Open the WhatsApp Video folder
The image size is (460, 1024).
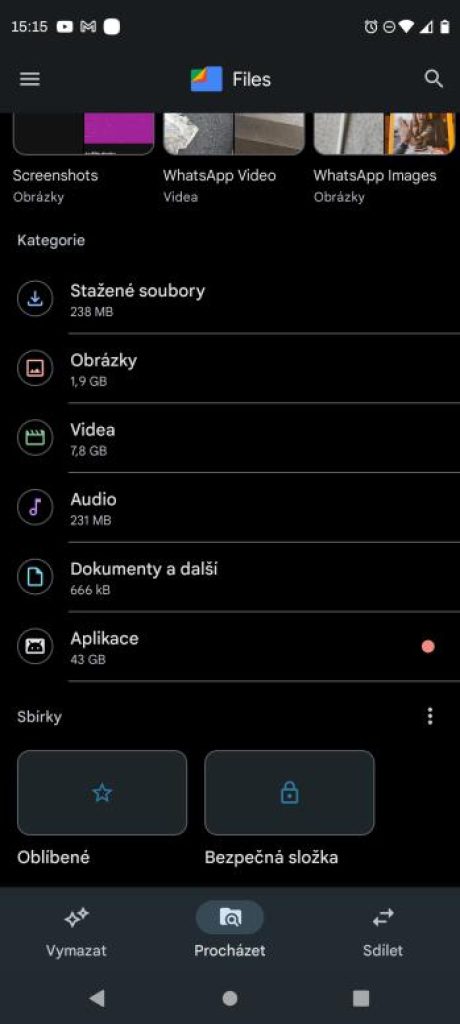[234, 159]
